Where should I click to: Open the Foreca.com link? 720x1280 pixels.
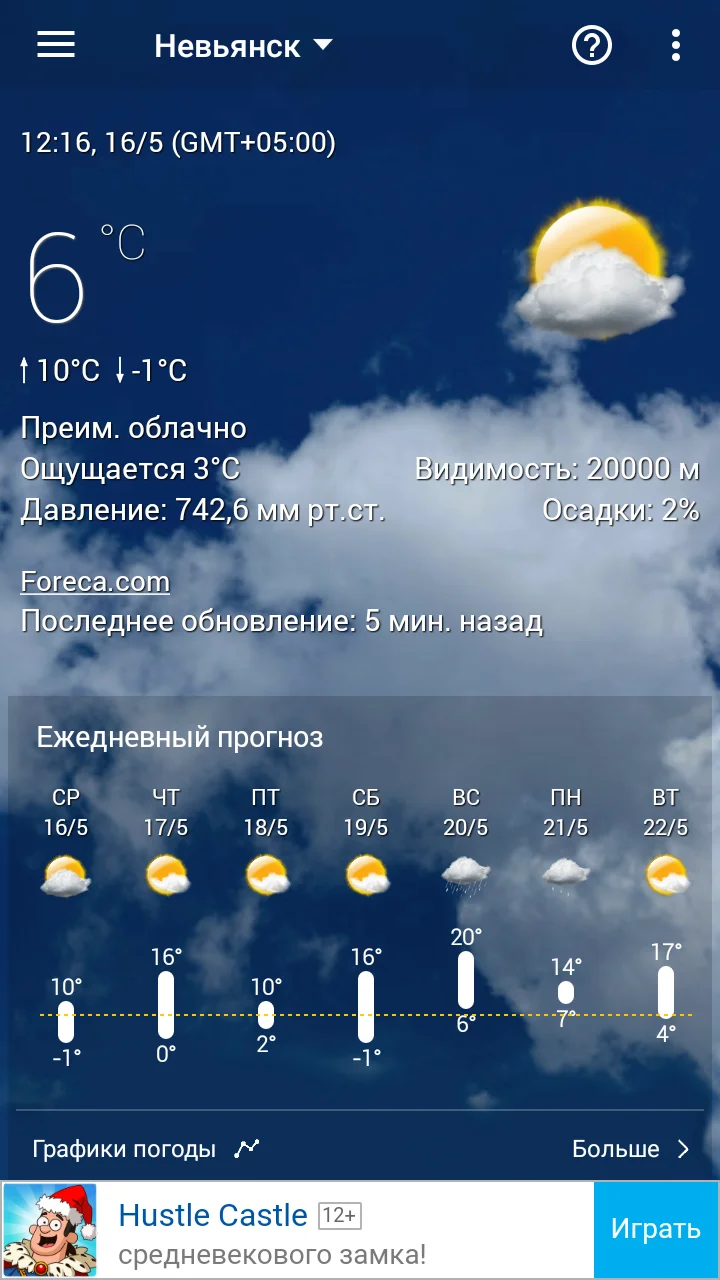pos(95,581)
